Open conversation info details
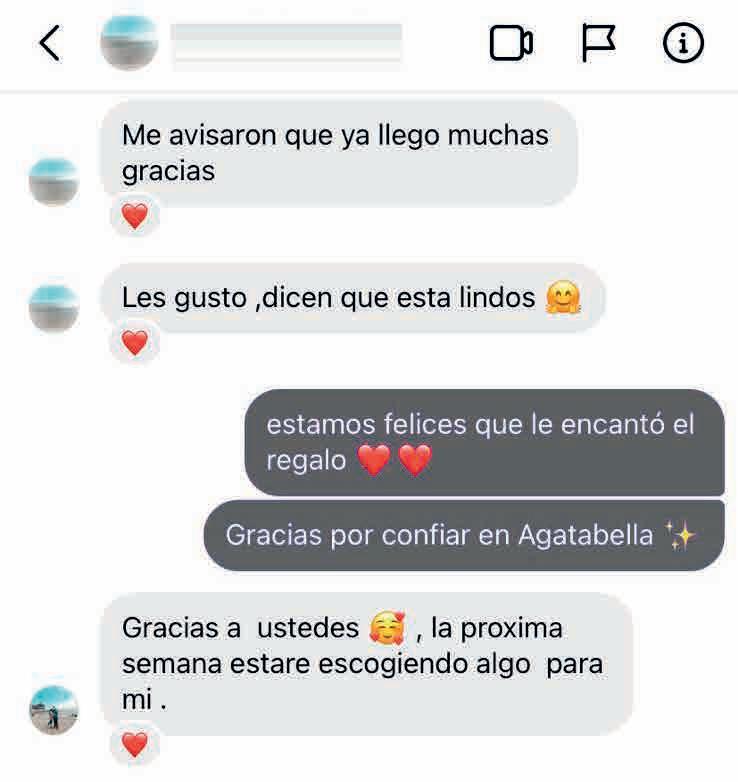Viewport: 738px width, 782px height. click(684, 43)
